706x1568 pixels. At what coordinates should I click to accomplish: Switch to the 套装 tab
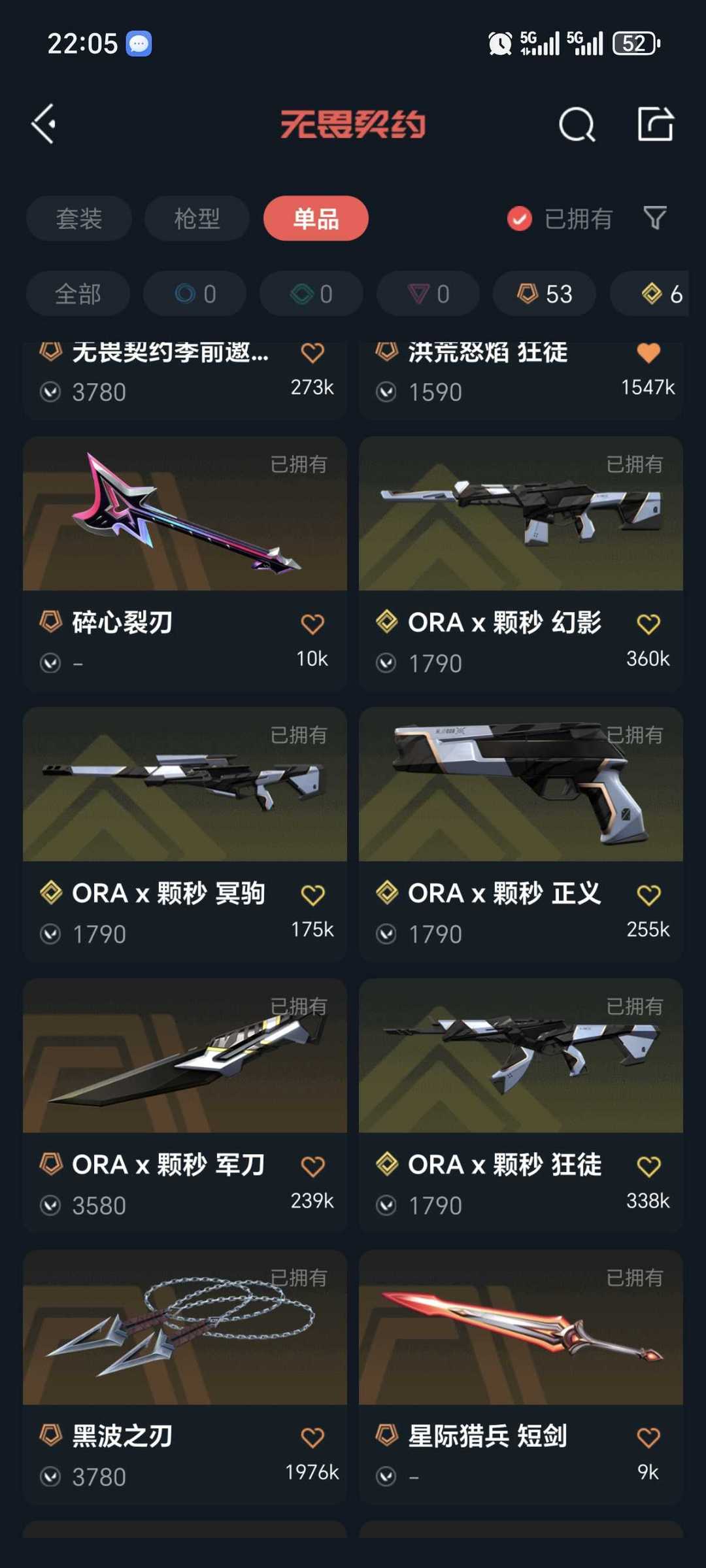[79, 218]
